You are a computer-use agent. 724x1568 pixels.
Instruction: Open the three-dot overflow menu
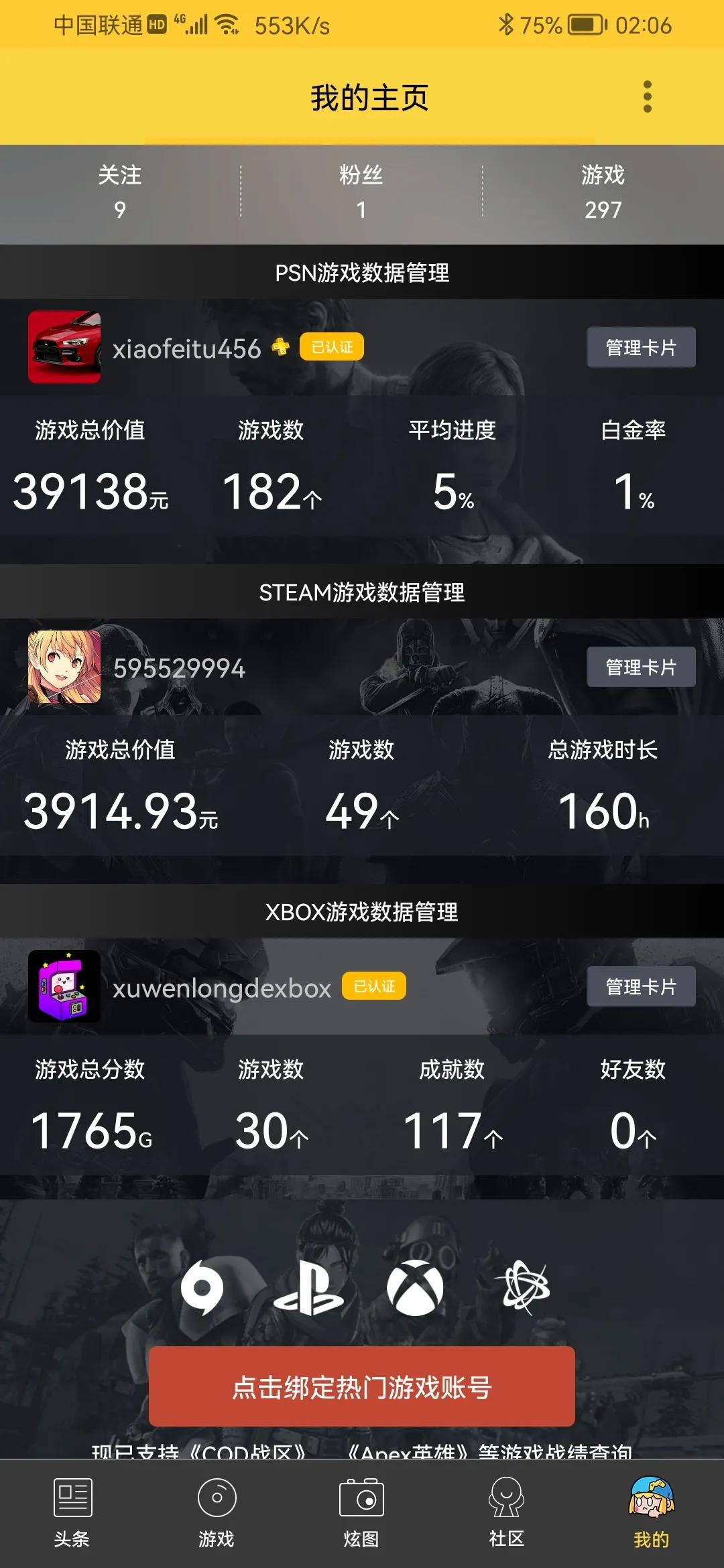coord(647,97)
